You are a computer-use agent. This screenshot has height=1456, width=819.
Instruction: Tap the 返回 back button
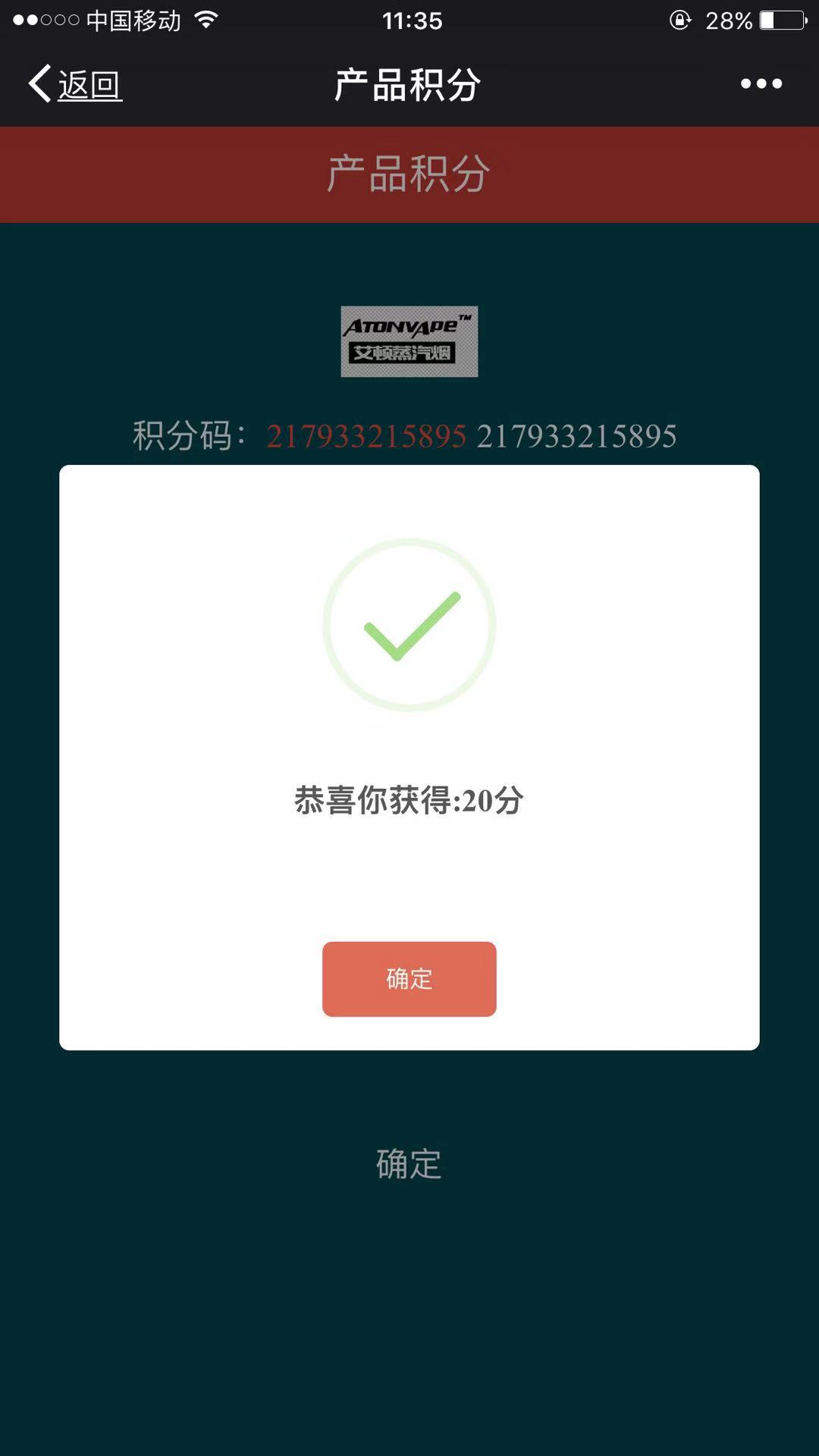pos(76,84)
